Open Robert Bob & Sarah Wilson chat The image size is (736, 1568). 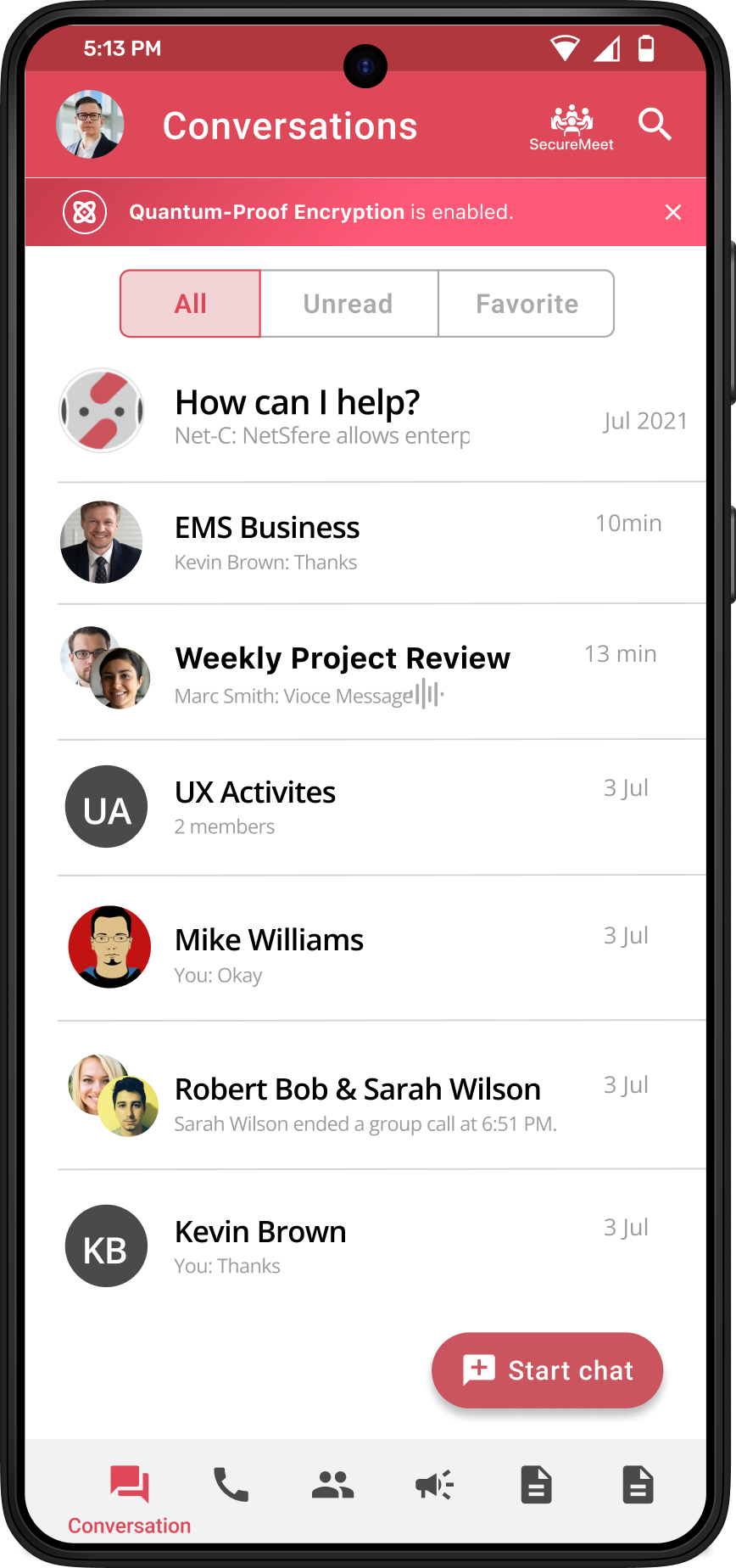pos(382,1096)
